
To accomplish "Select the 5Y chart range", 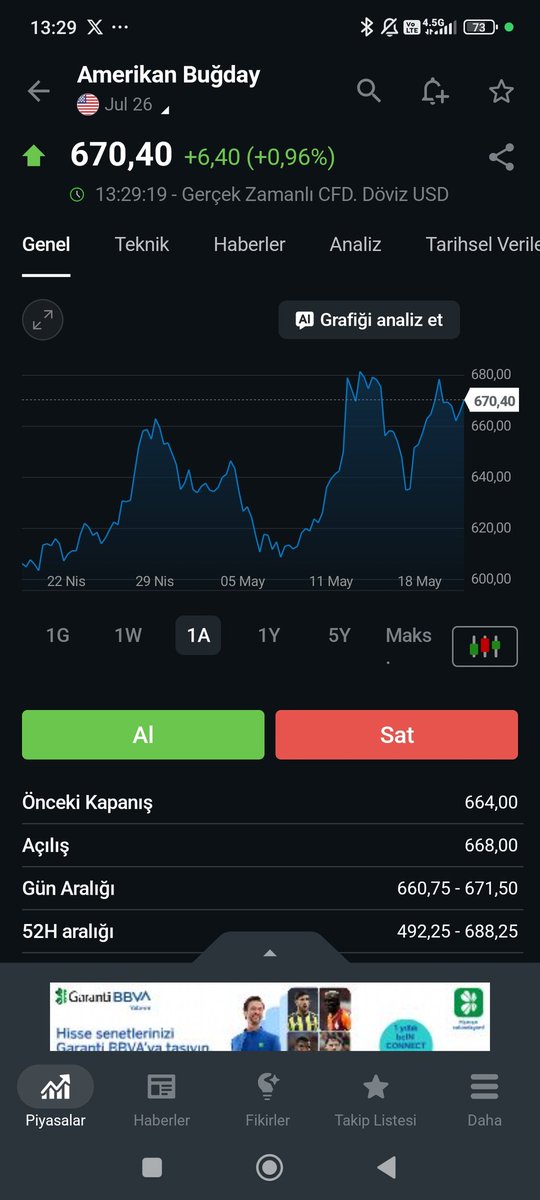I will pyautogui.click(x=339, y=635).
